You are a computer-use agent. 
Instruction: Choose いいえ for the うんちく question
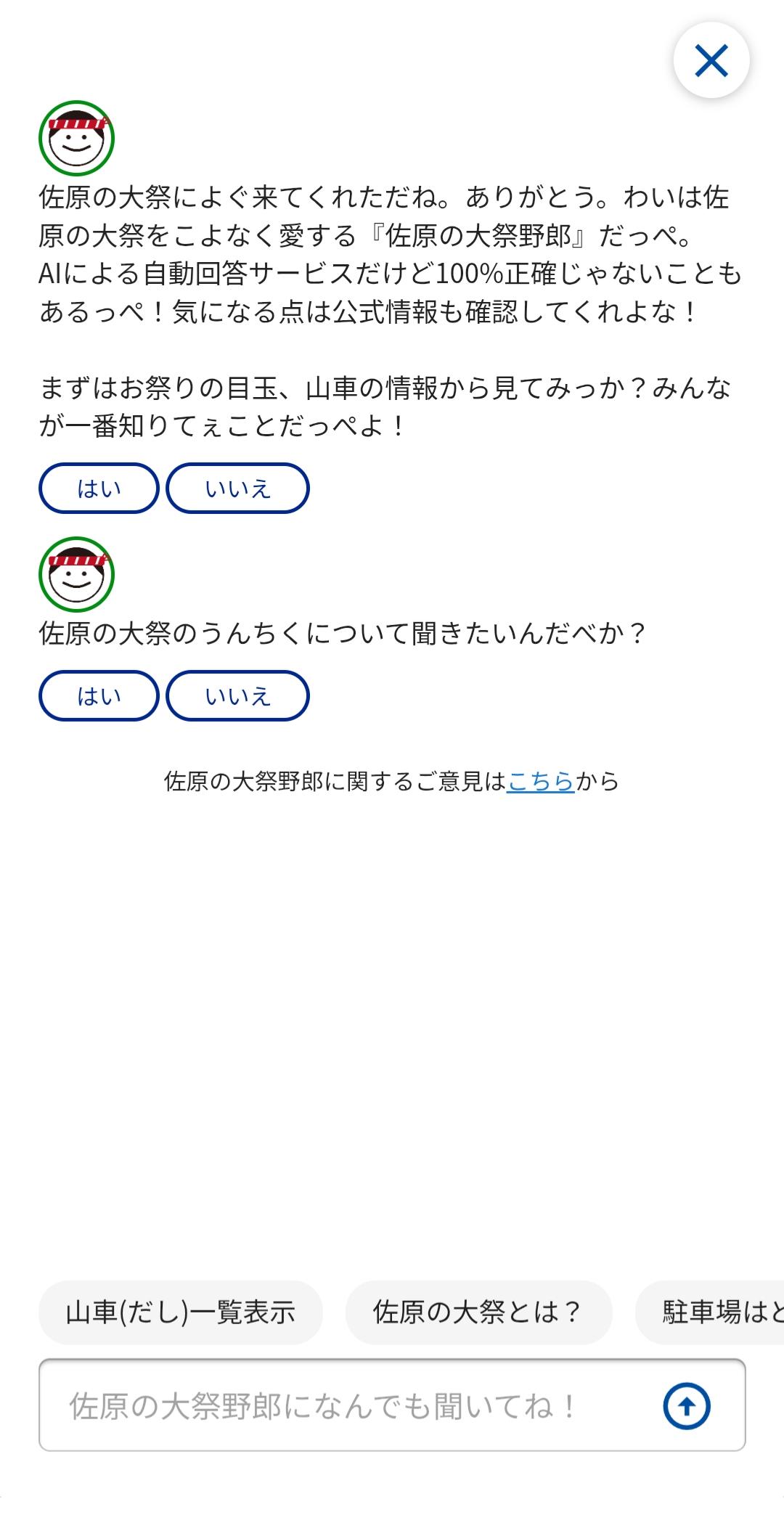click(237, 696)
